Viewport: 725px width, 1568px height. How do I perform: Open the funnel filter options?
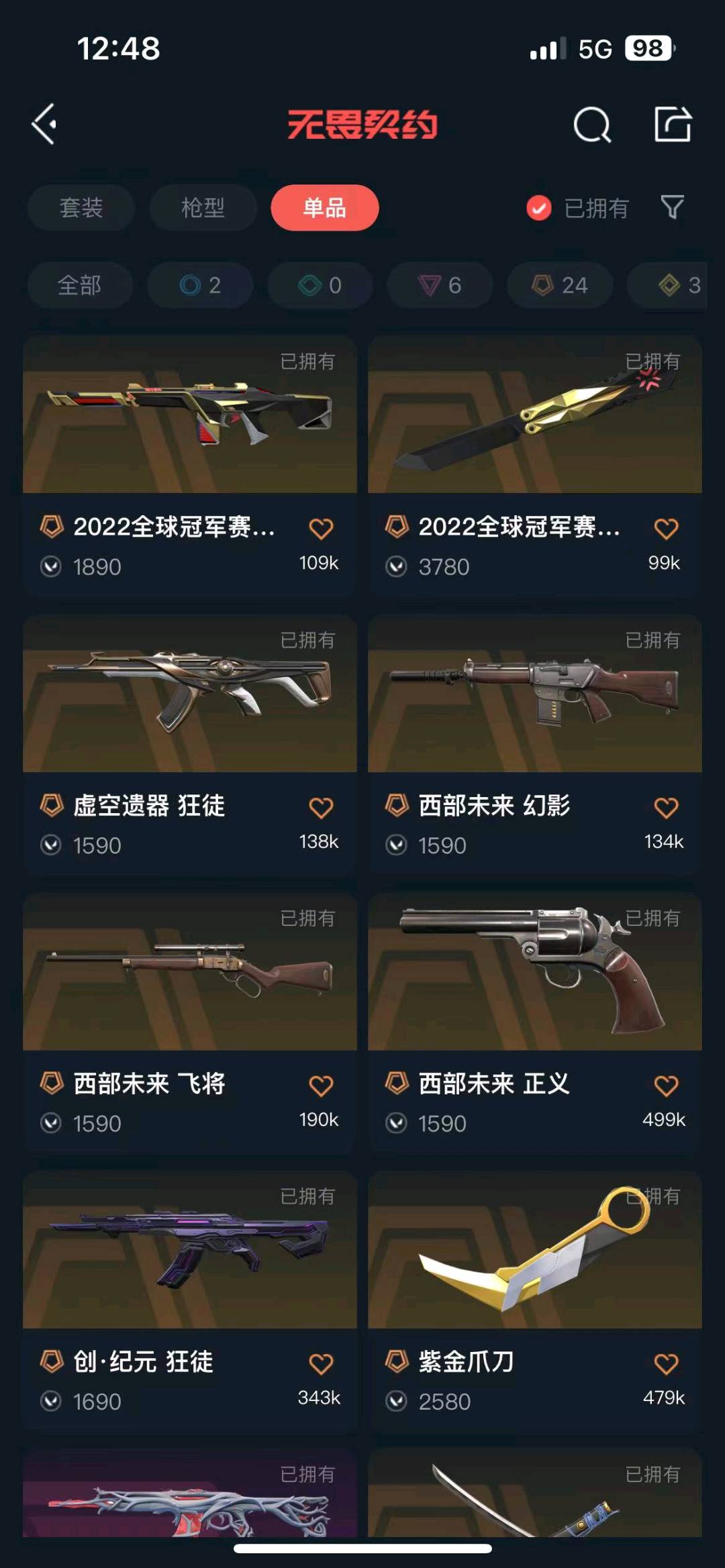672,207
